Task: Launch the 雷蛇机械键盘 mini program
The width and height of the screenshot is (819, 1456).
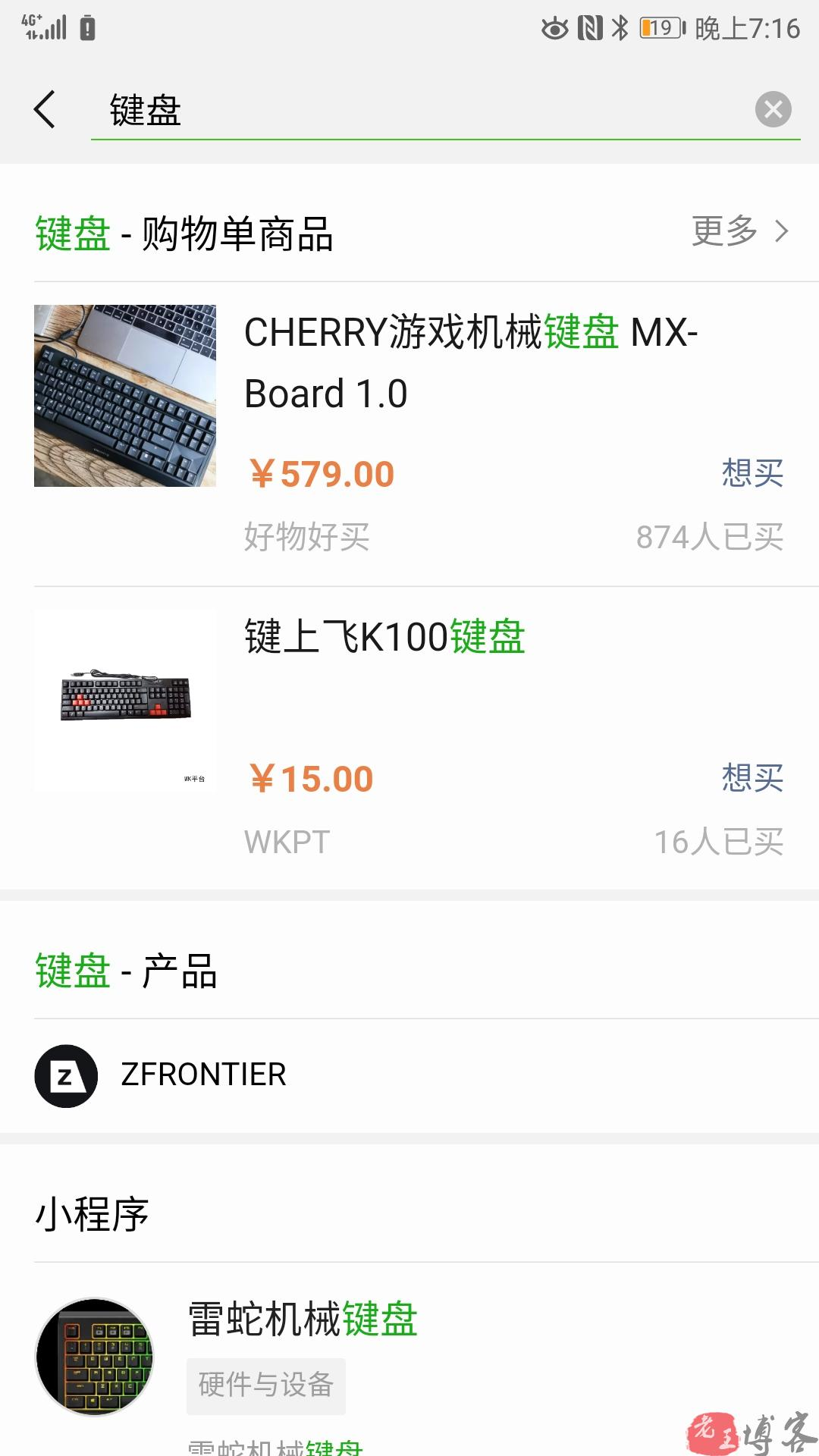Action: point(303,1319)
